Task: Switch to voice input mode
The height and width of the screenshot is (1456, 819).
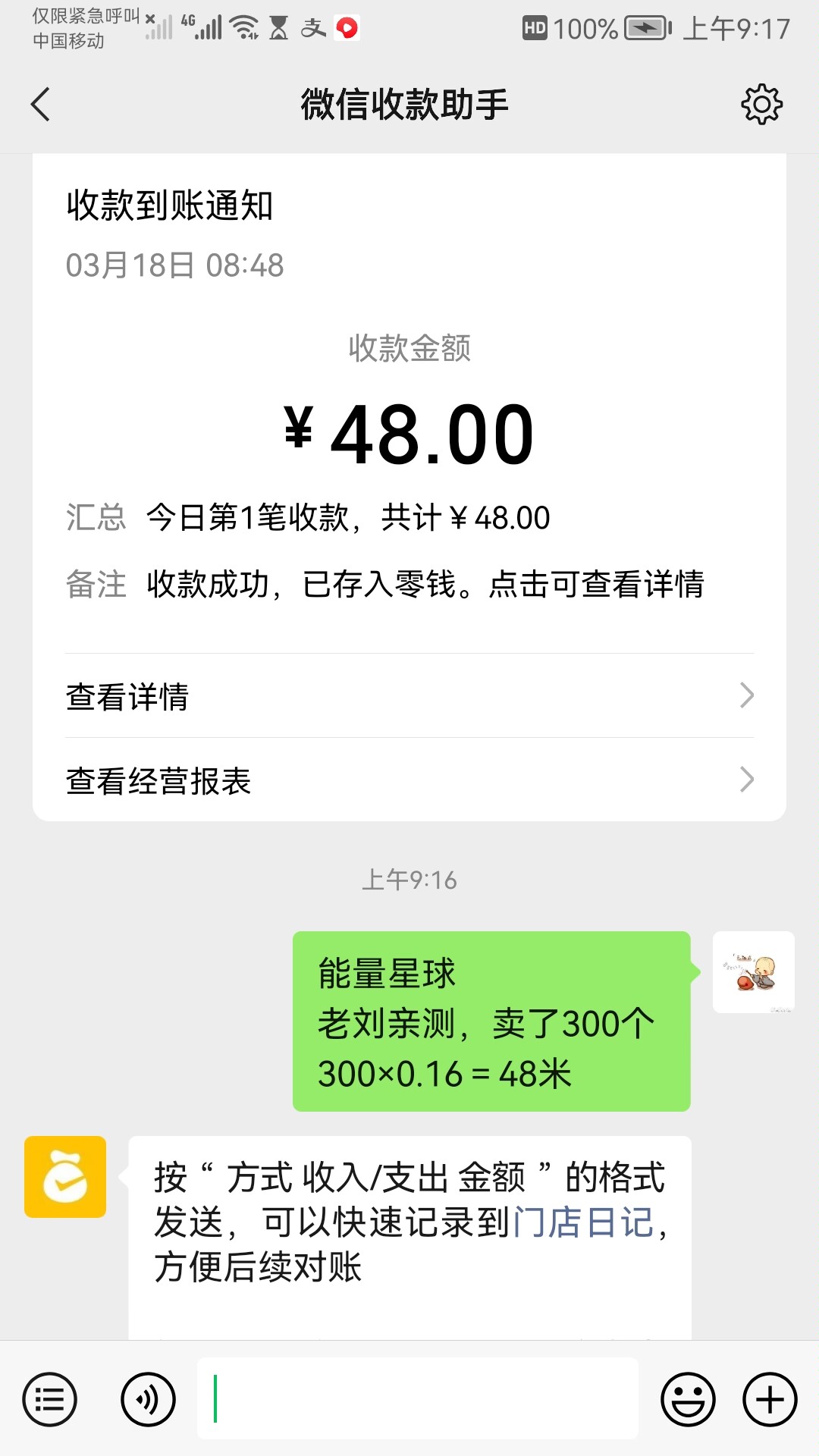Action: click(149, 1399)
